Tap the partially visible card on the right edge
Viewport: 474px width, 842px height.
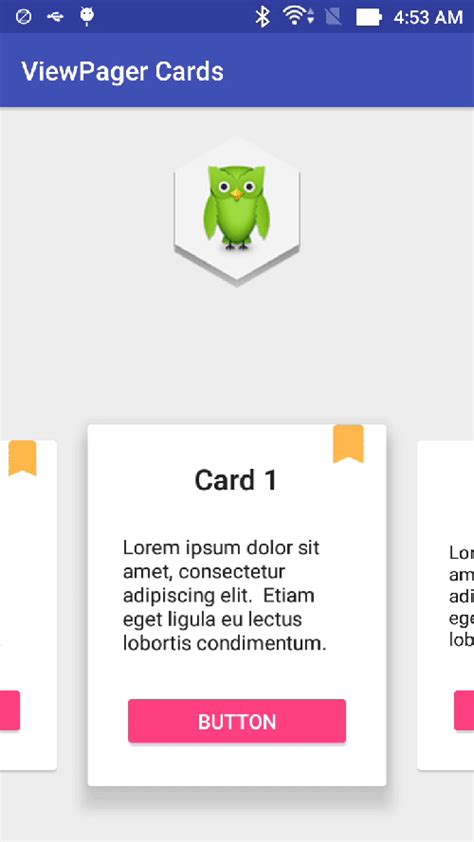pos(446,605)
